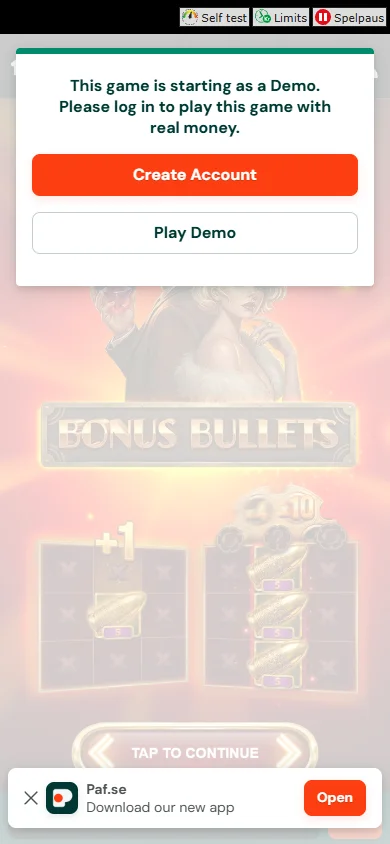Tap Create Account button

[195, 175]
